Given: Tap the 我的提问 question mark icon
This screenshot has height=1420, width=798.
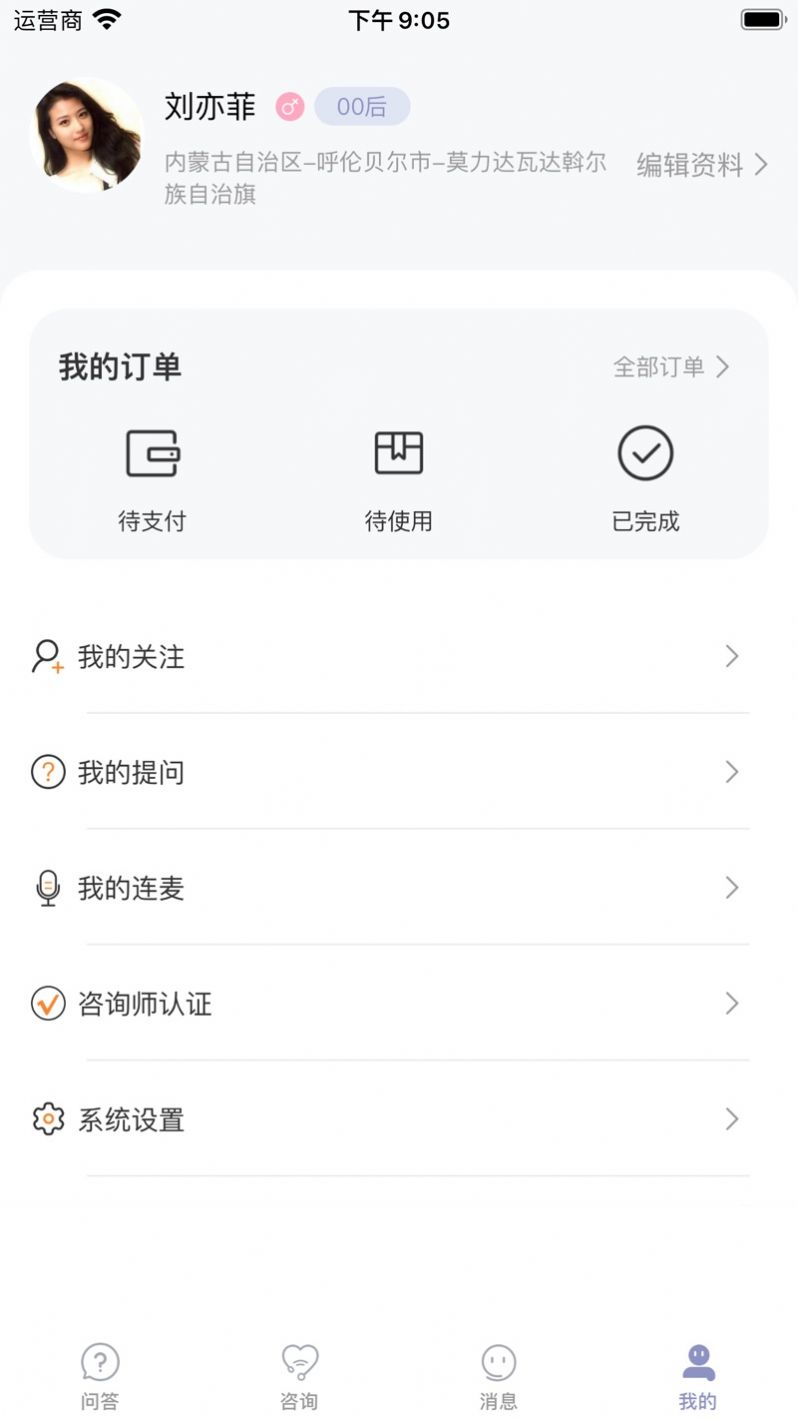Looking at the screenshot, I should click(x=47, y=772).
